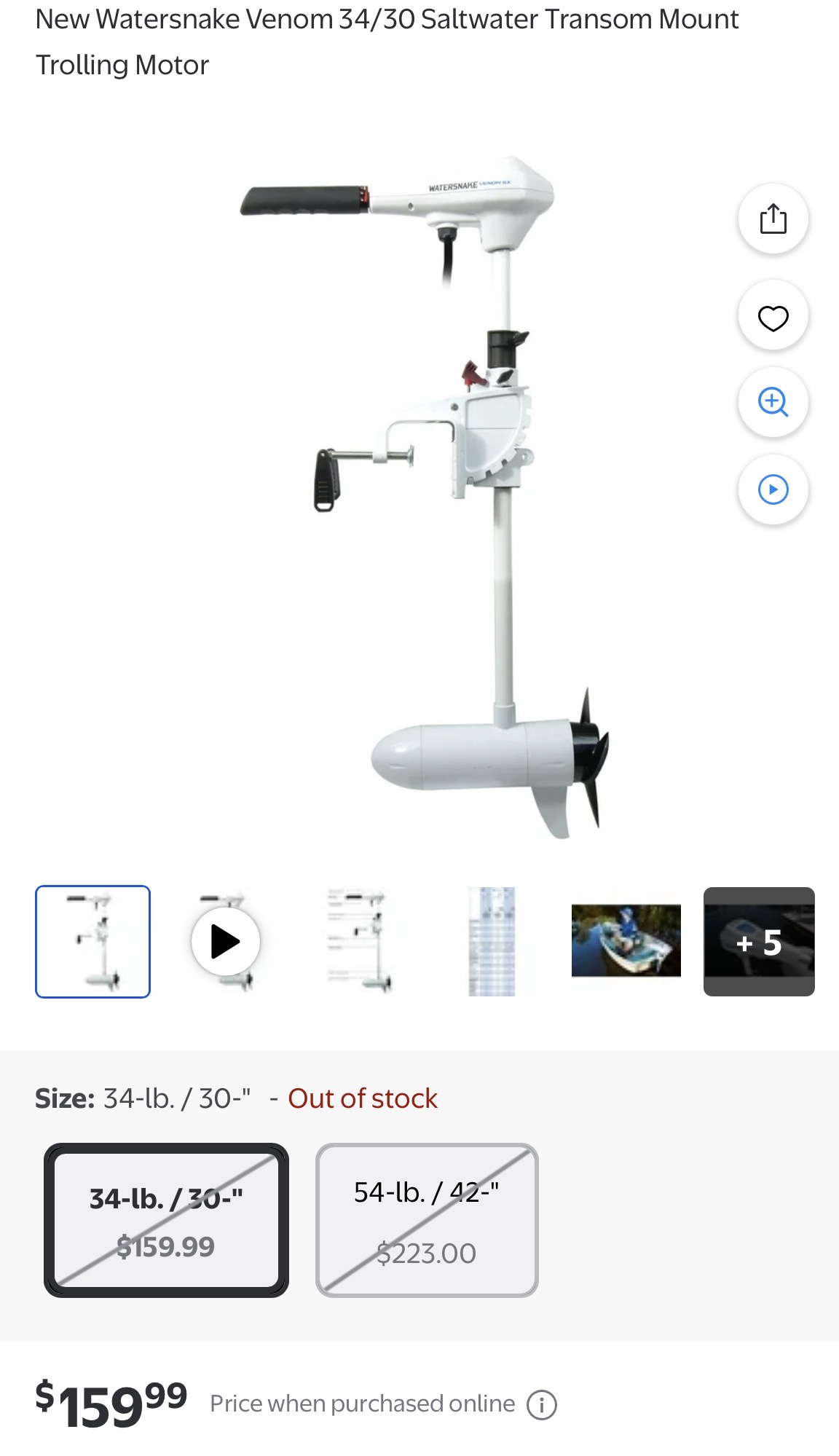
Task: Show the specification chart thumbnail
Action: pyautogui.click(x=492, y=941)
